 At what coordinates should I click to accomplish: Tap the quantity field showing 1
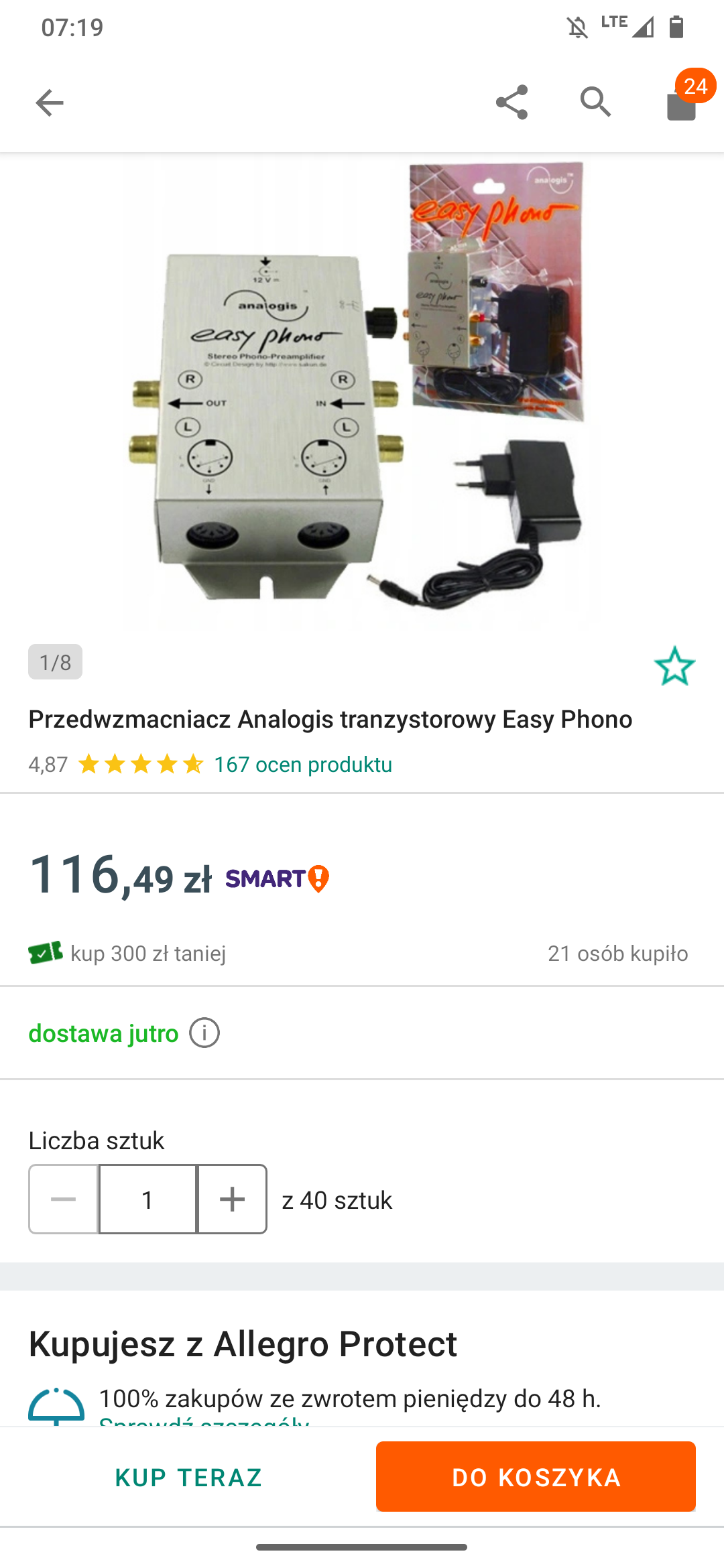tap(147, 1199)
